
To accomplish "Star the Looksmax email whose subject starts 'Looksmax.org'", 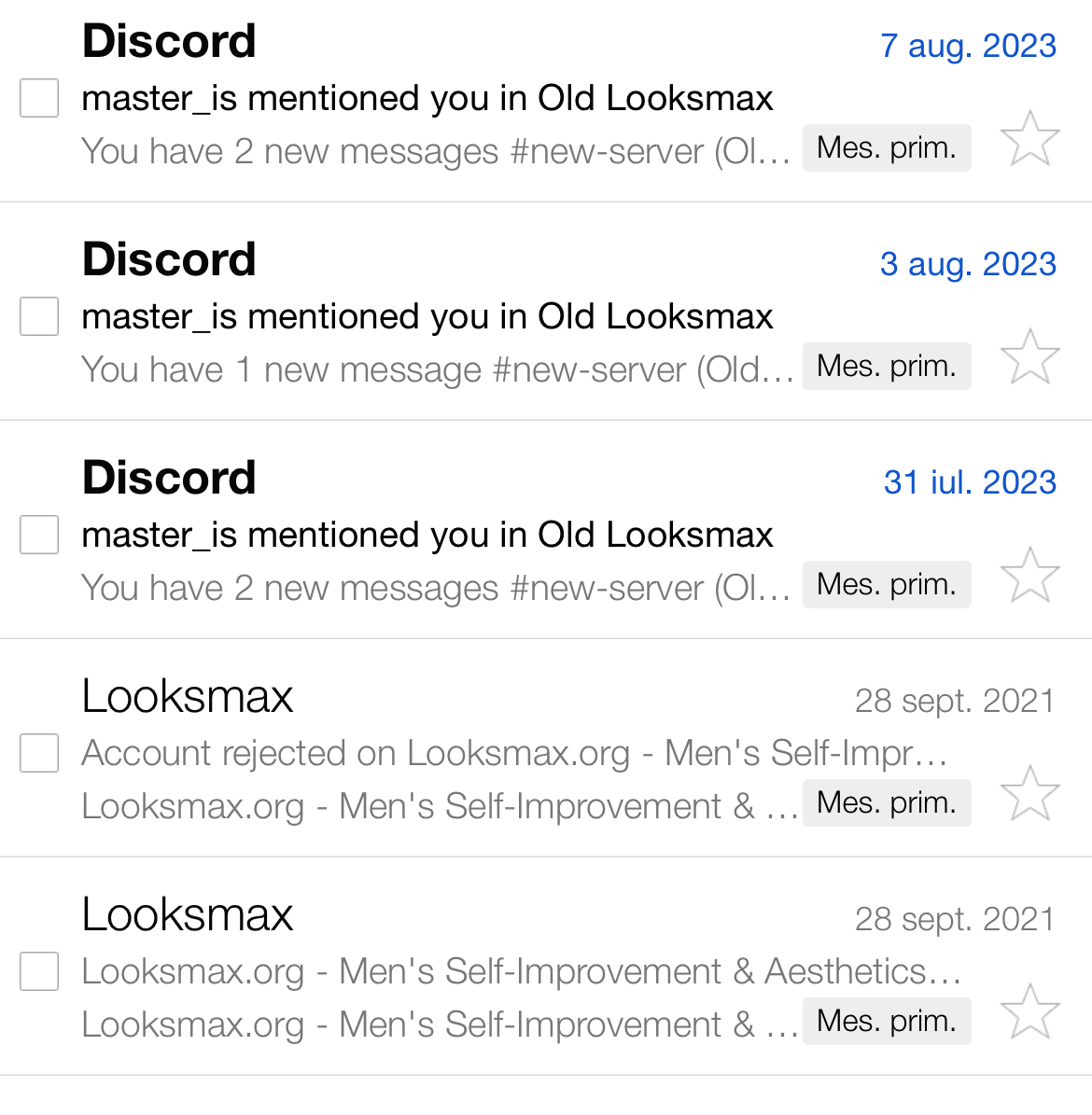I will tap(1029, 1012).
